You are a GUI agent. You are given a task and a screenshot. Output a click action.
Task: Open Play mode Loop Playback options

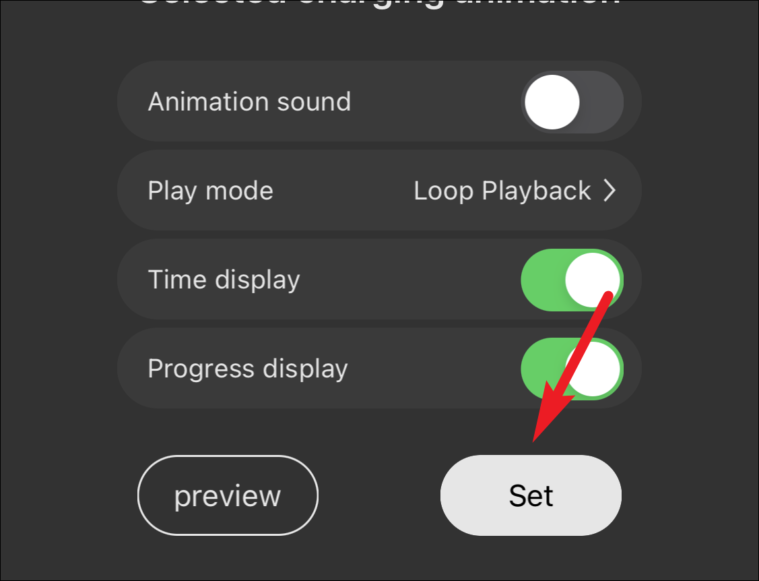pyautogui.click(x=514, y=191)
